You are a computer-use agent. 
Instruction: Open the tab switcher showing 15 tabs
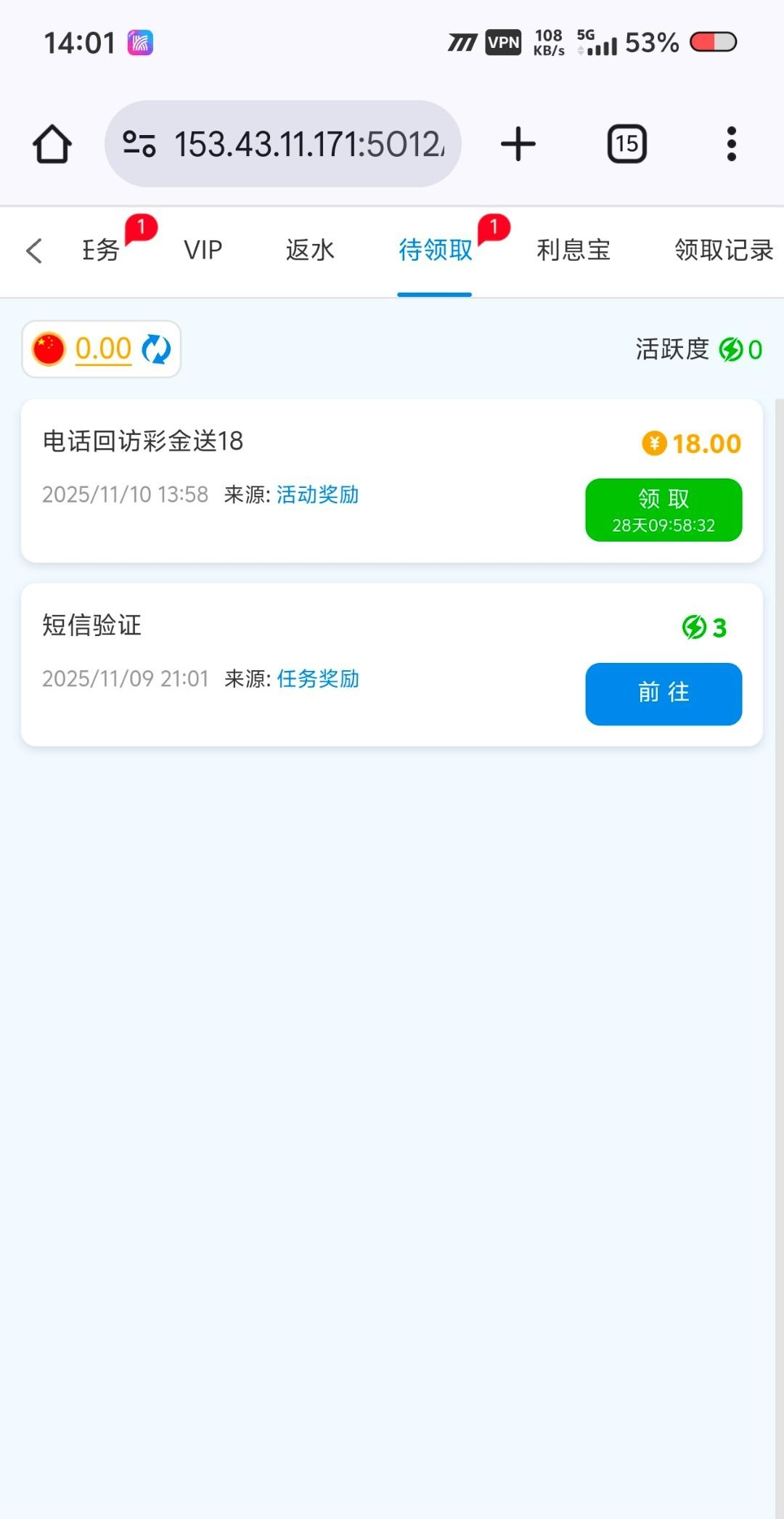[x=626, y=144]
